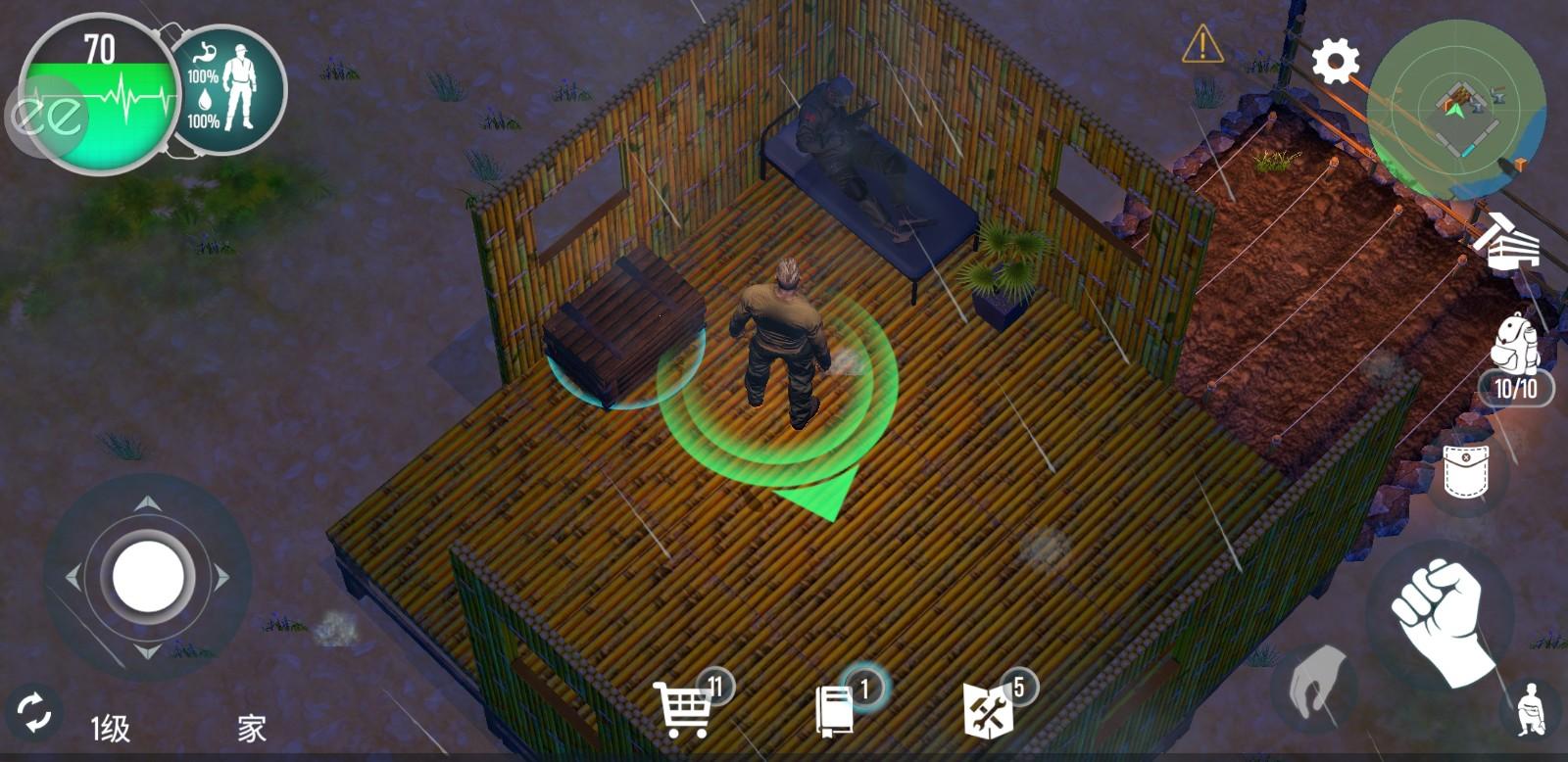Open the shop cart
The height and width of the screenshot is (762, 1568).
683,708
